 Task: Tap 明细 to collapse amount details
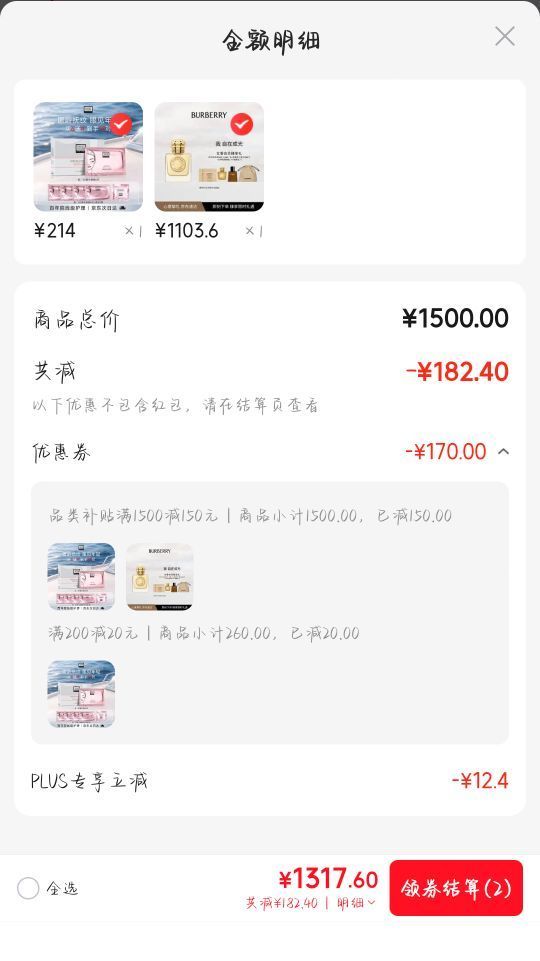pos(356,903)
